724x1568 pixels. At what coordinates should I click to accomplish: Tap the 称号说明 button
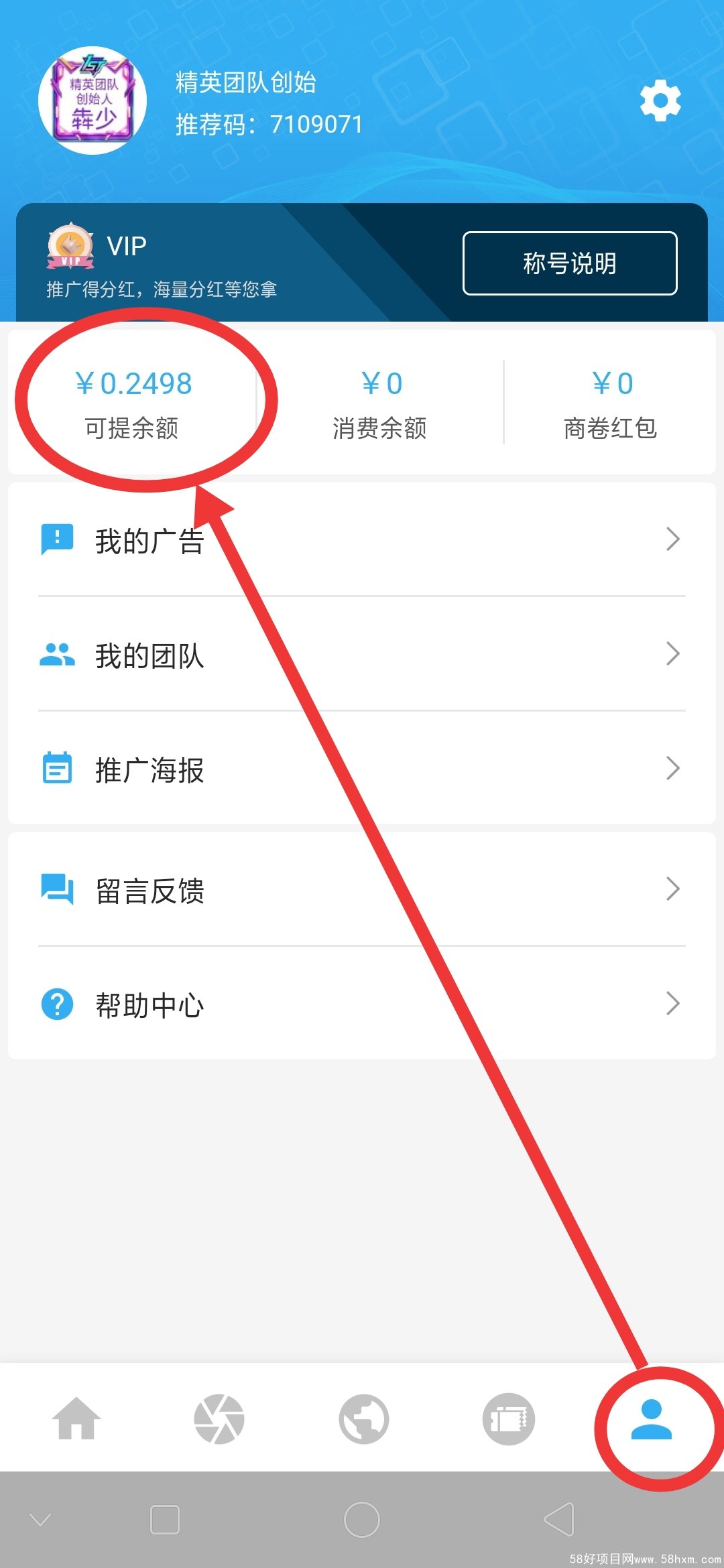click(570, 263)
